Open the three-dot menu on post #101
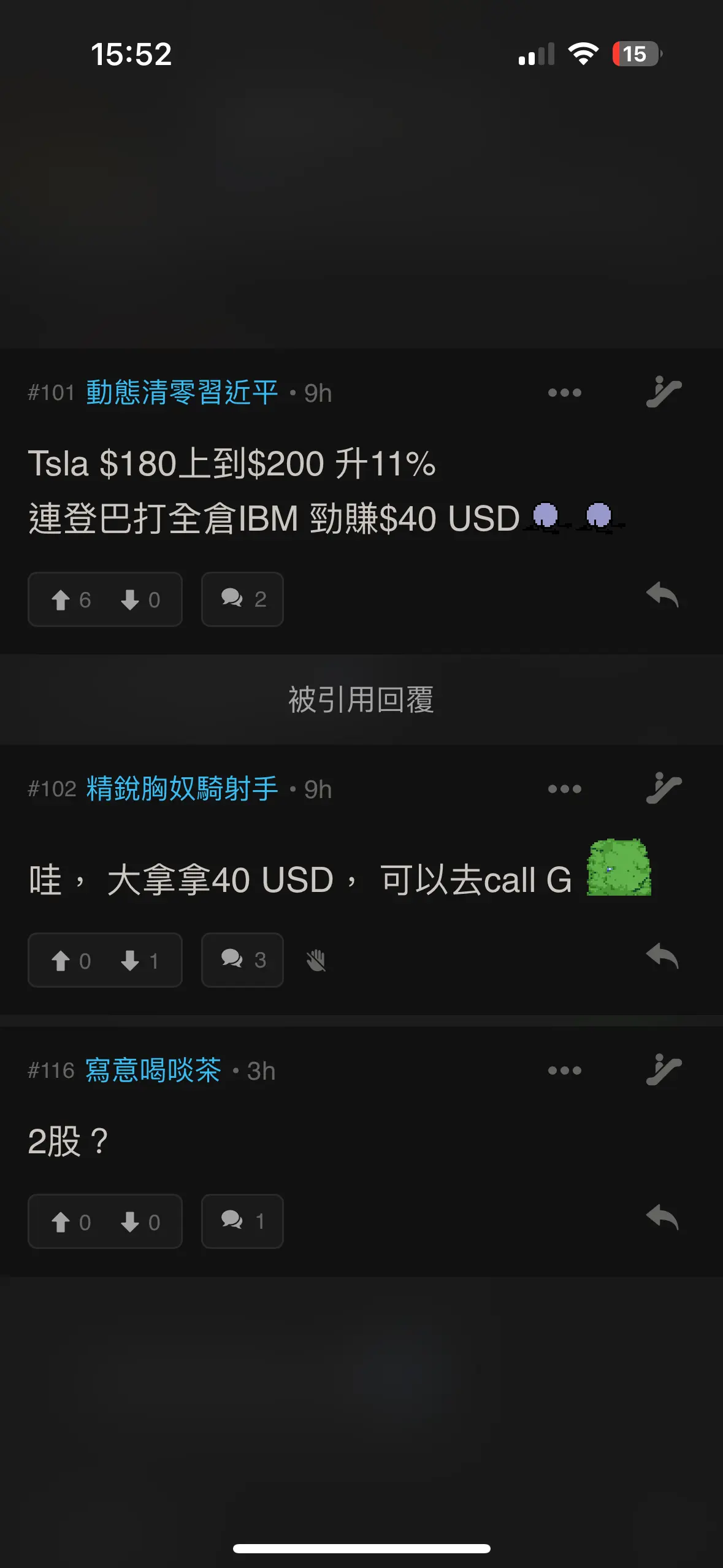The width and height of the screenshot is (723, 1568). coord(564,393)
